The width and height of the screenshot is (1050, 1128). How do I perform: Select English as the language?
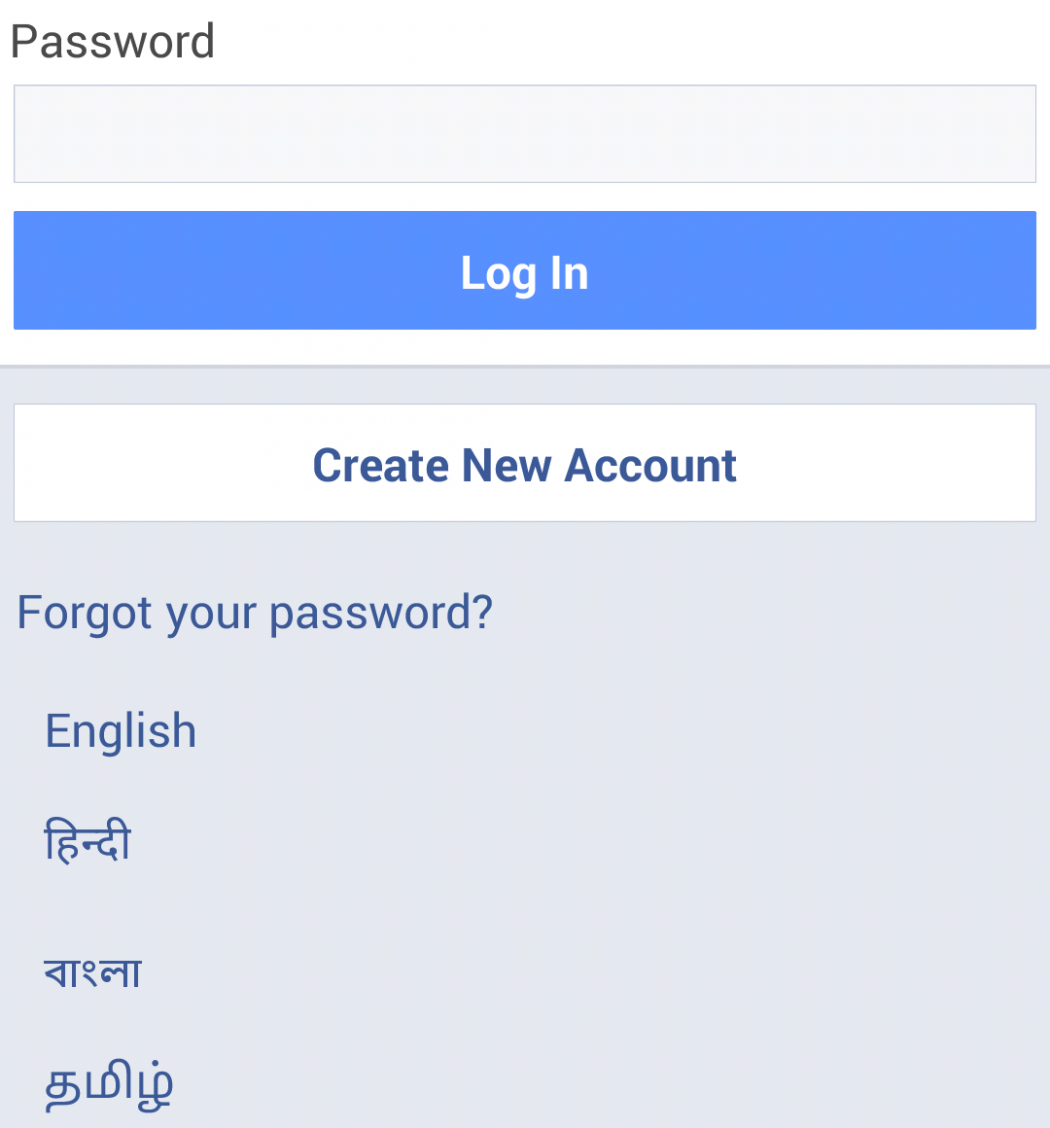121,730
